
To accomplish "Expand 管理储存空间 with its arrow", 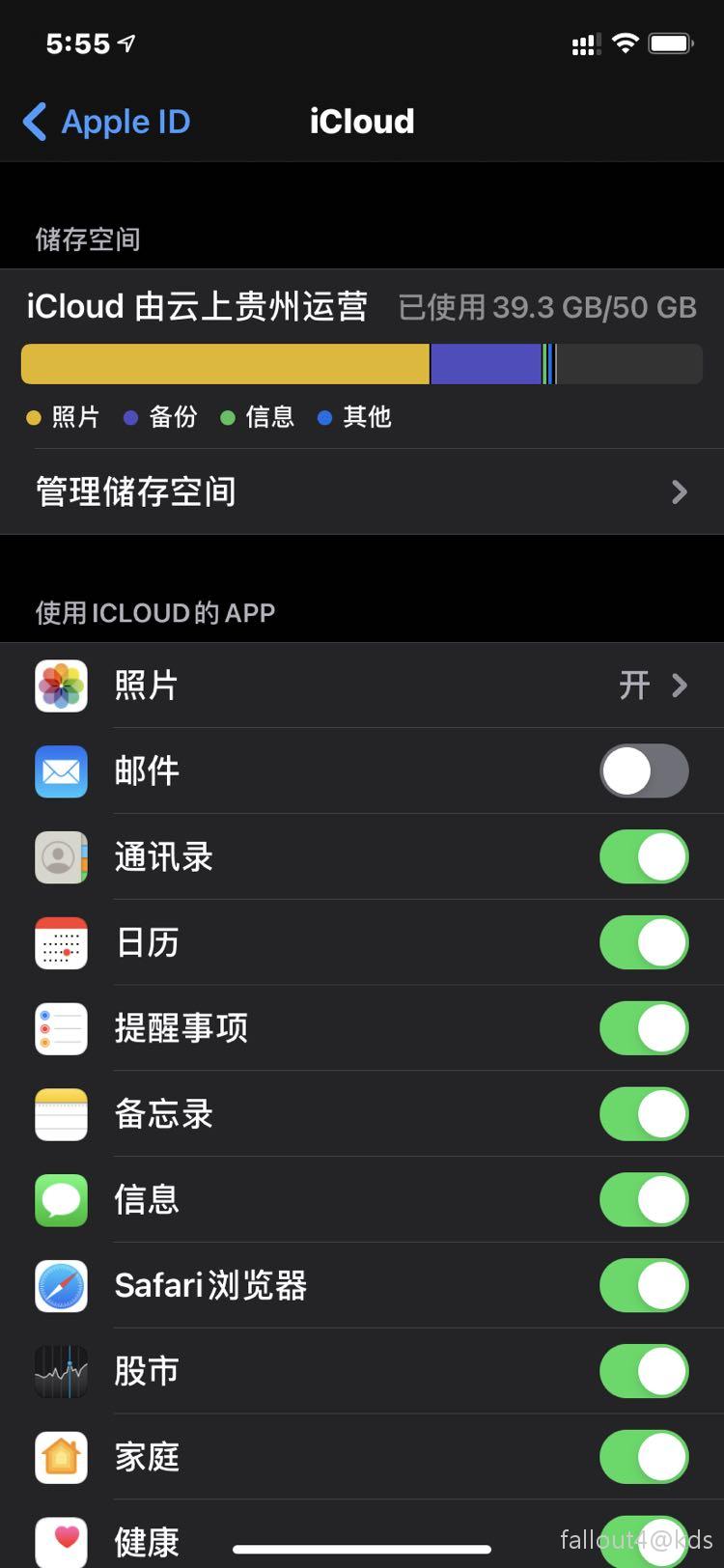I will coord(680,492).
